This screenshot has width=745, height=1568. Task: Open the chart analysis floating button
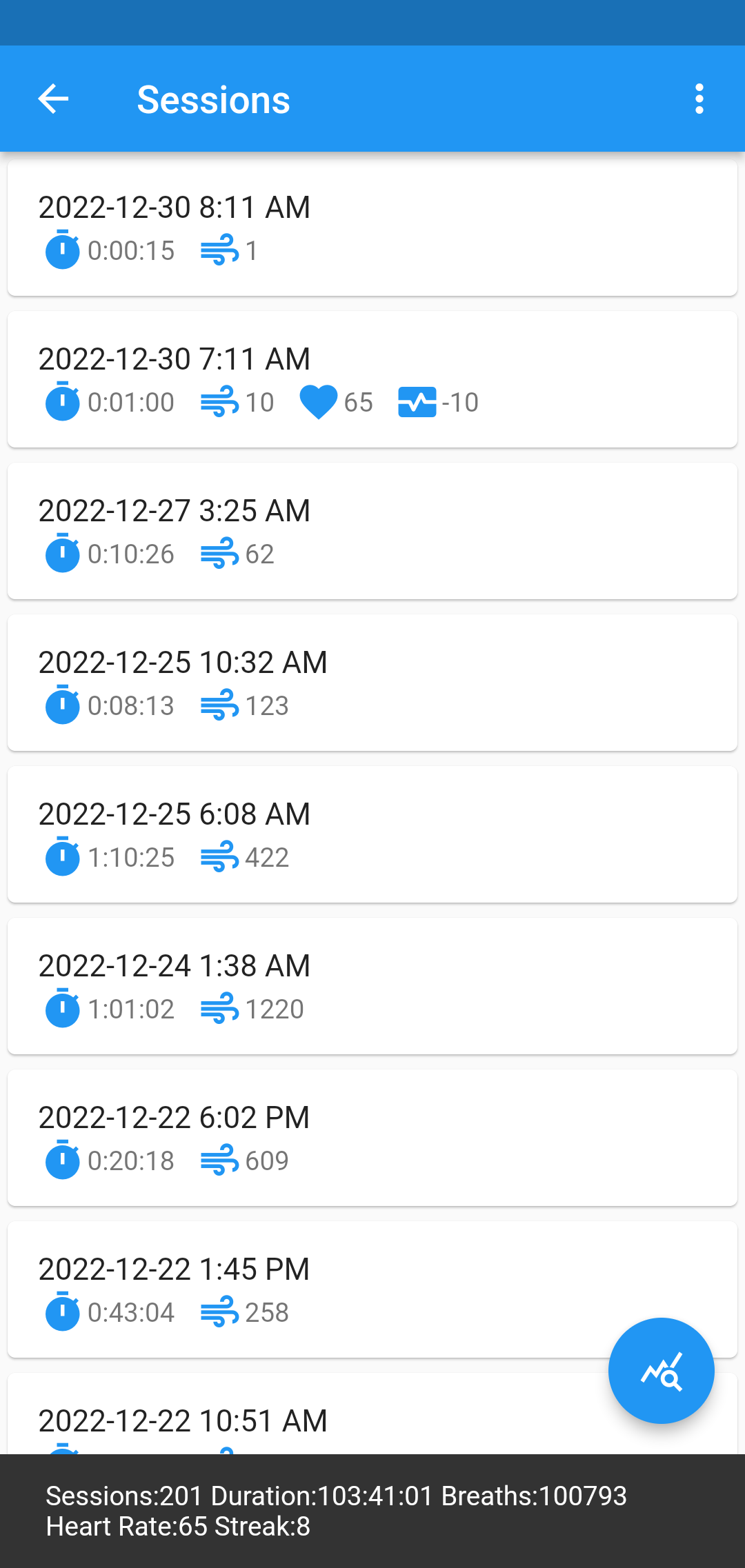point(661,1370)
